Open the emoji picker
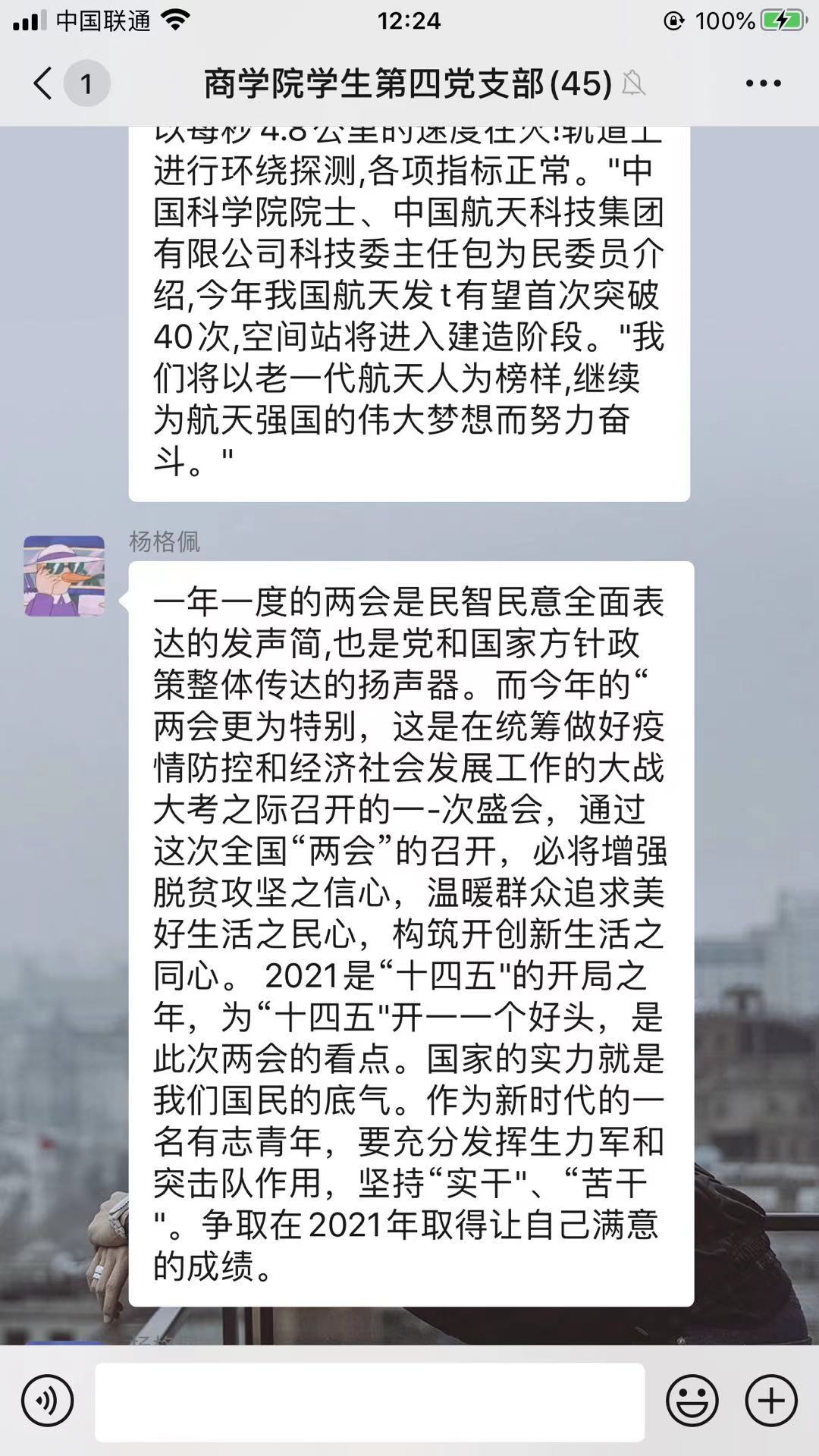This screenshot has height=1456, width=819. pyautogui.click(x=692, y=1401)
